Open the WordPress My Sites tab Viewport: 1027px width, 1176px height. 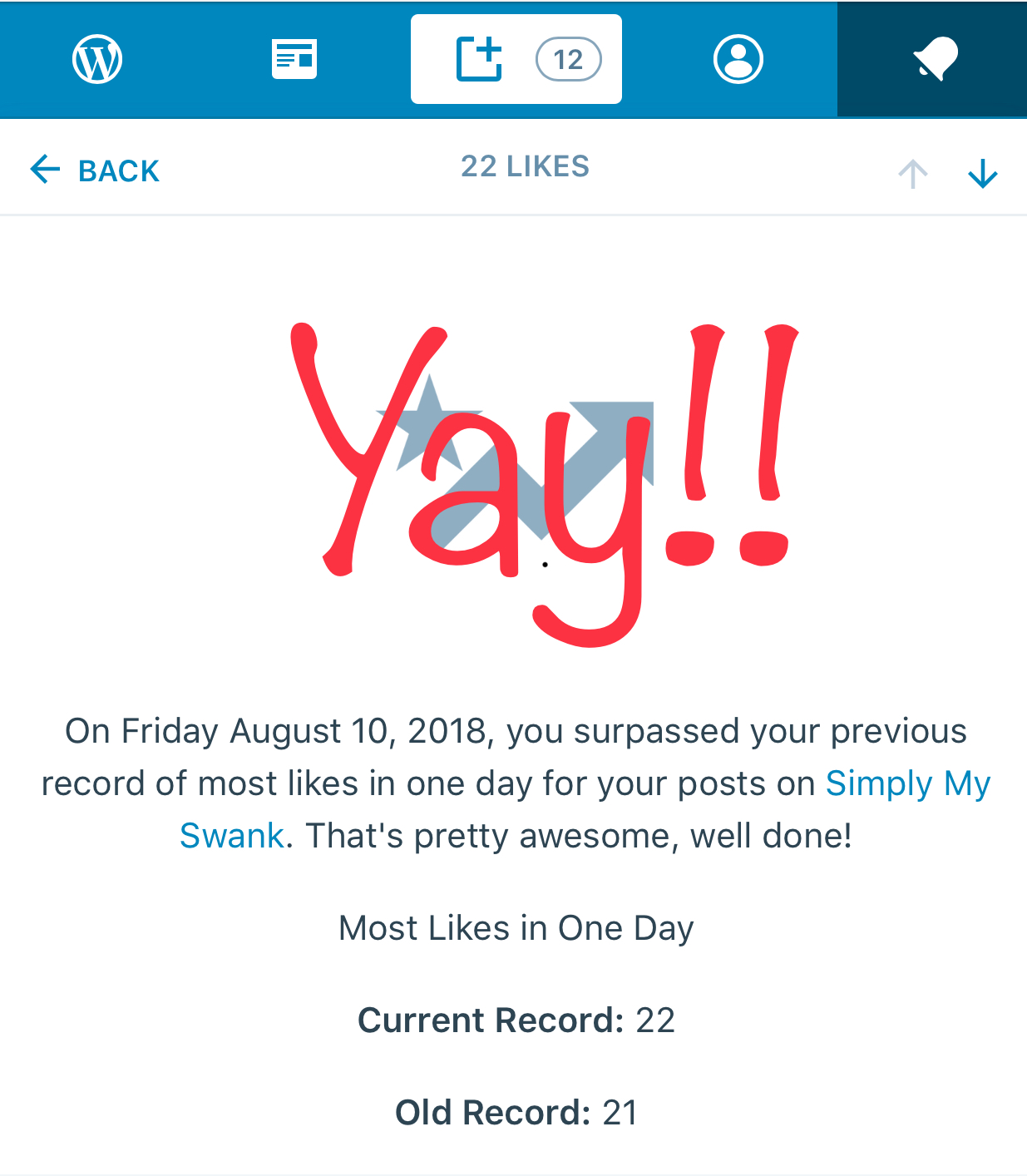(x=97, y=59)
